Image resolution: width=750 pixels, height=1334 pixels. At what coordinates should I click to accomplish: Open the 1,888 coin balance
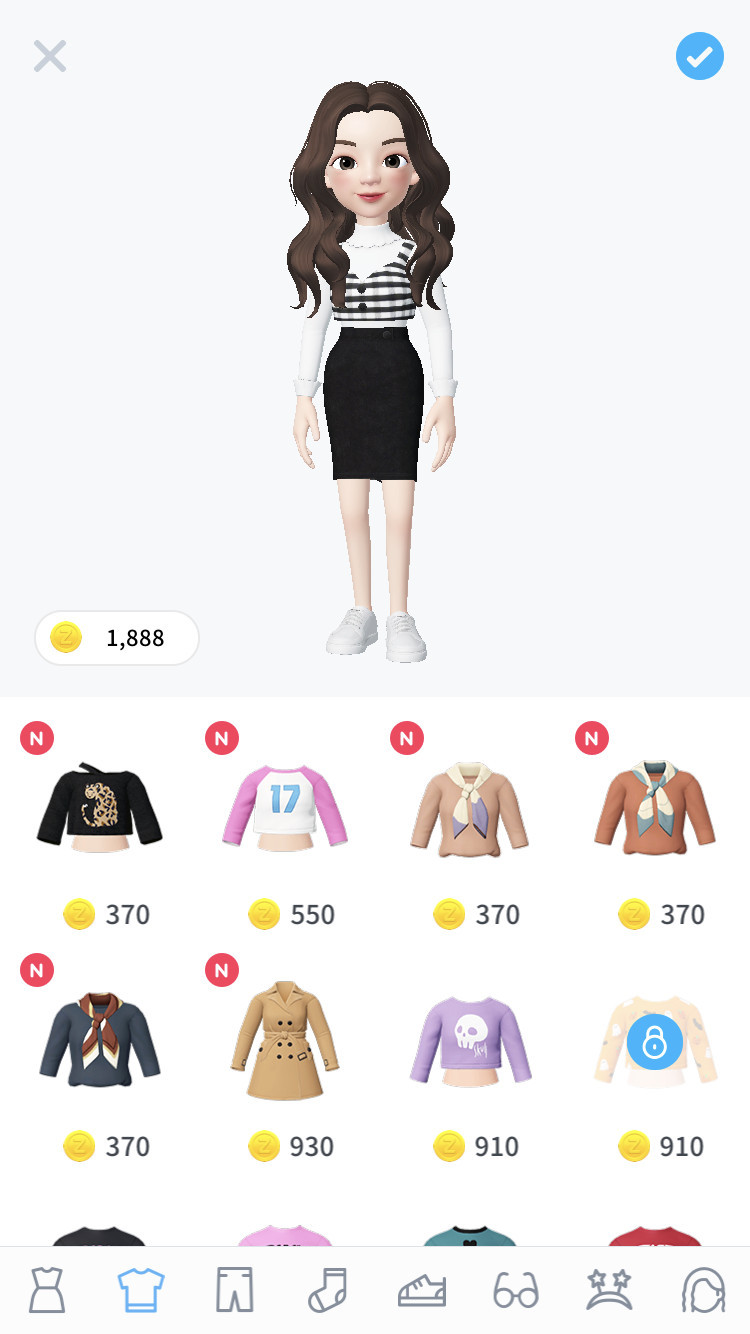(117, 638)
